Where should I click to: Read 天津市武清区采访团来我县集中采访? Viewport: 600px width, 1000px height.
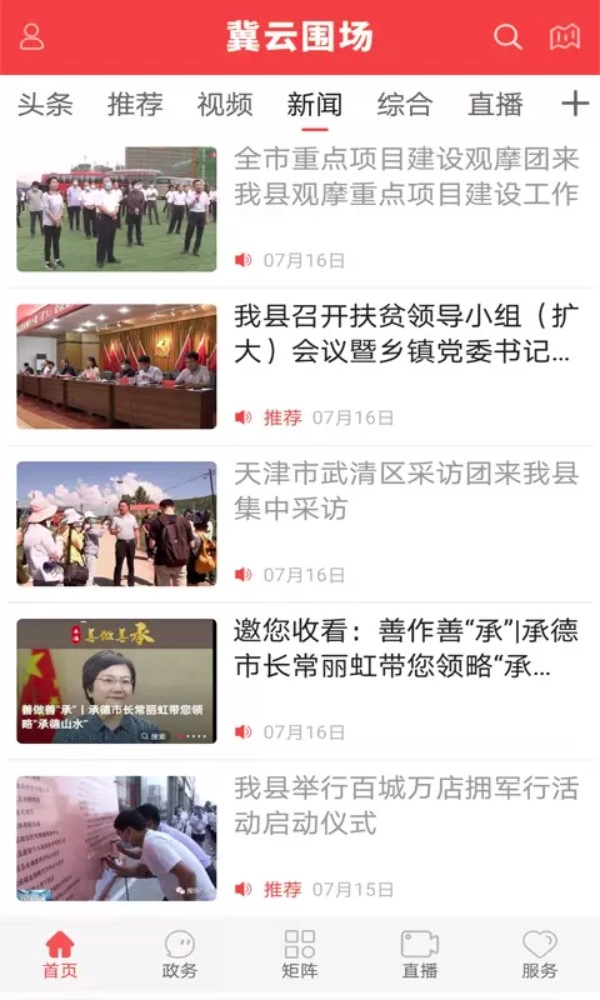pos(406,491)
